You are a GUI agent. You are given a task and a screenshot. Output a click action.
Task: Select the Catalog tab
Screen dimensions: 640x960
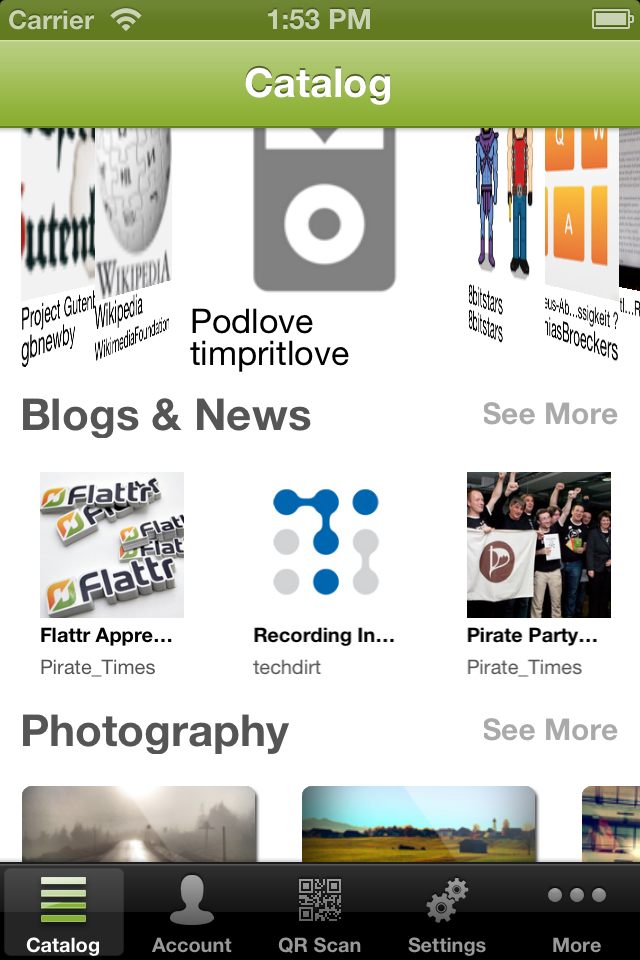[x=63, y=914]
